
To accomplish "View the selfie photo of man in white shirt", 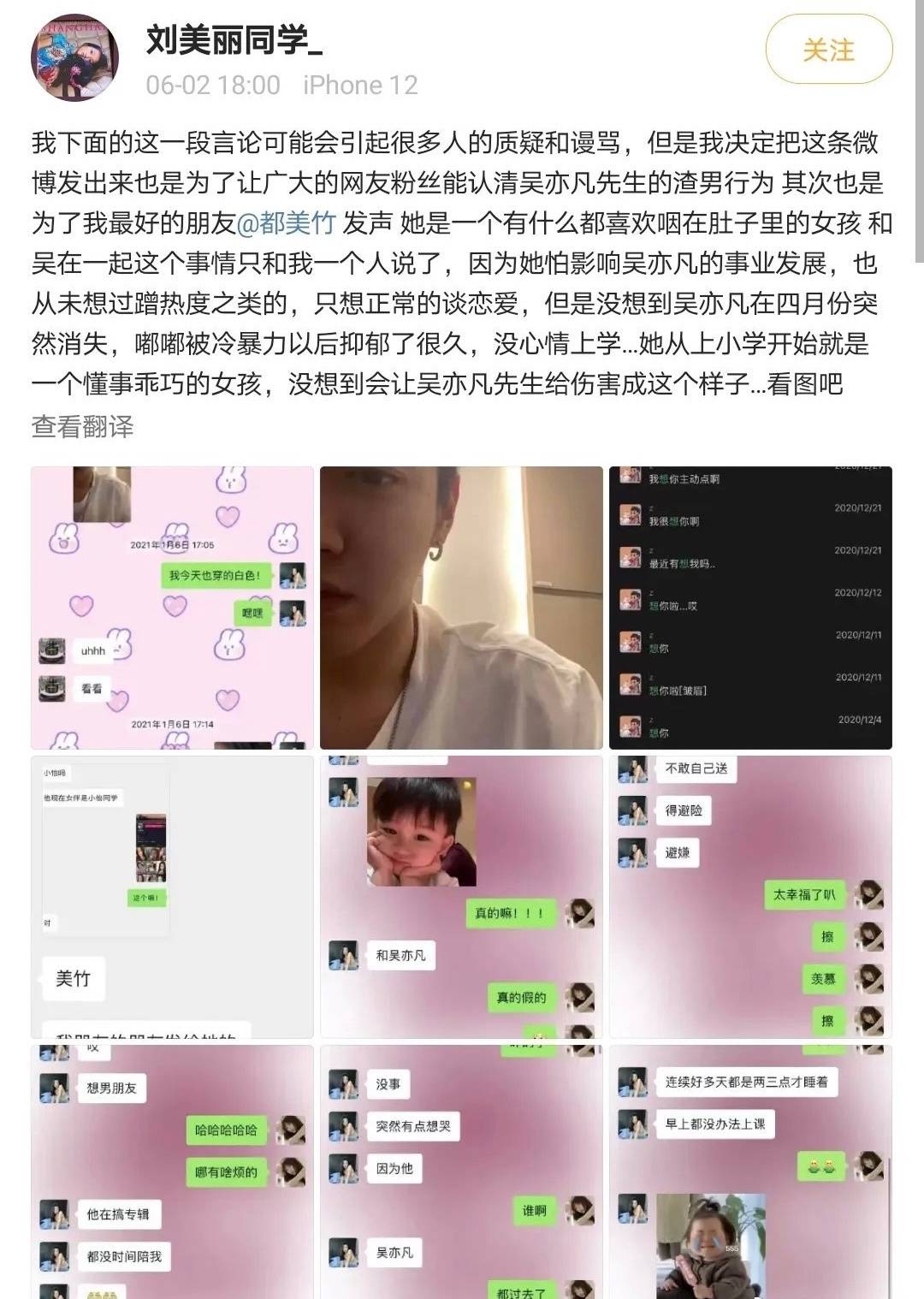I will click(461, 608).
